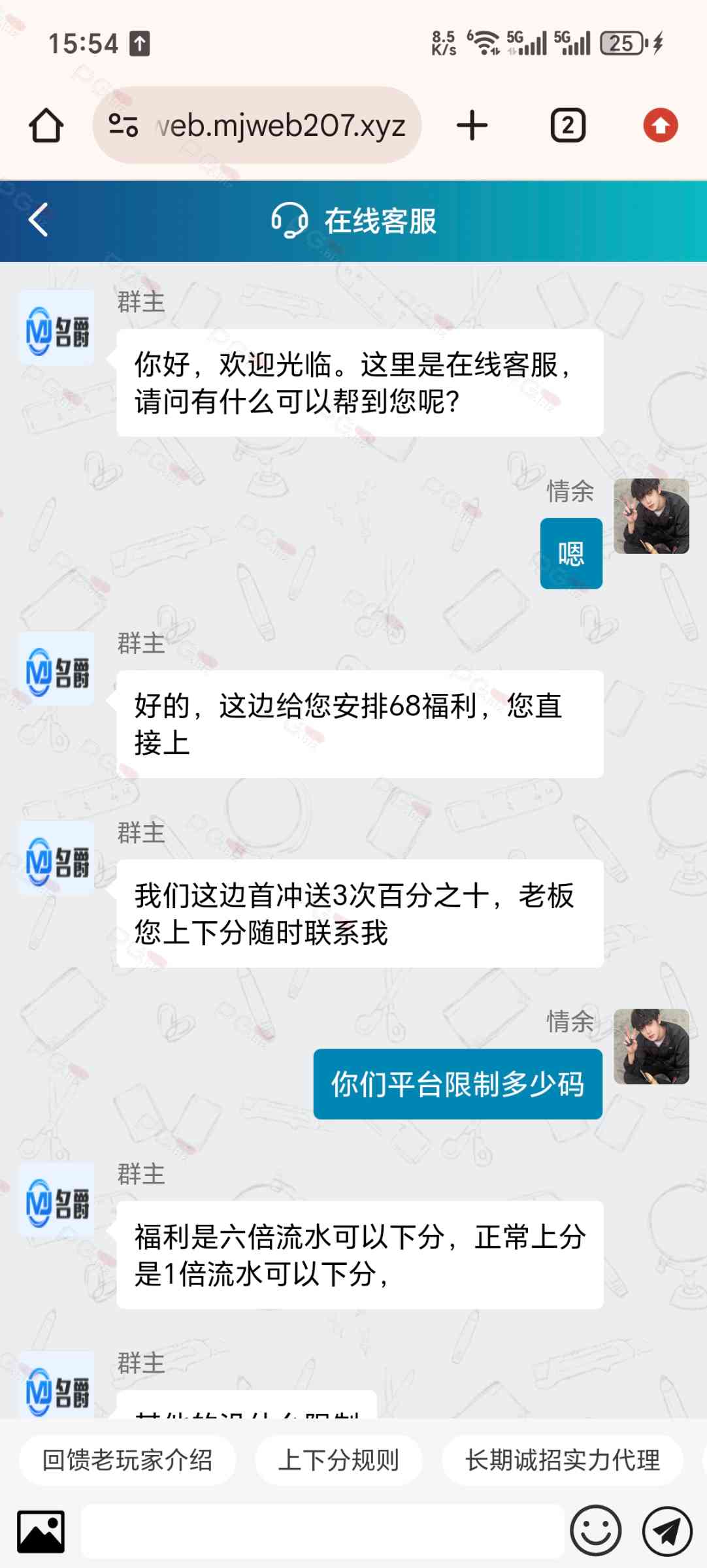This screenshot has height=1568, width=707.
Task: Open the emoji picker
Action: 595,1531
